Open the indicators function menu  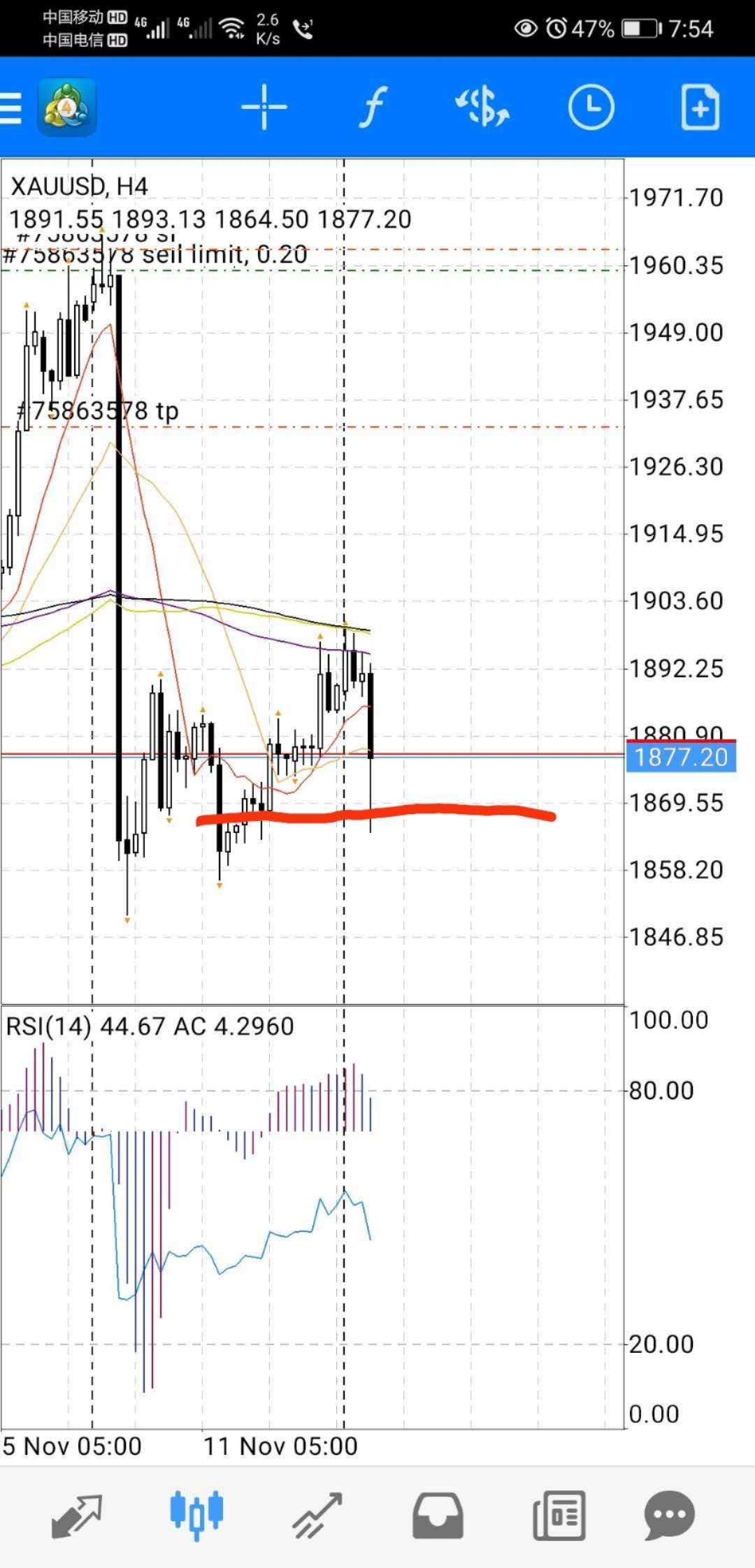(374, 108)
